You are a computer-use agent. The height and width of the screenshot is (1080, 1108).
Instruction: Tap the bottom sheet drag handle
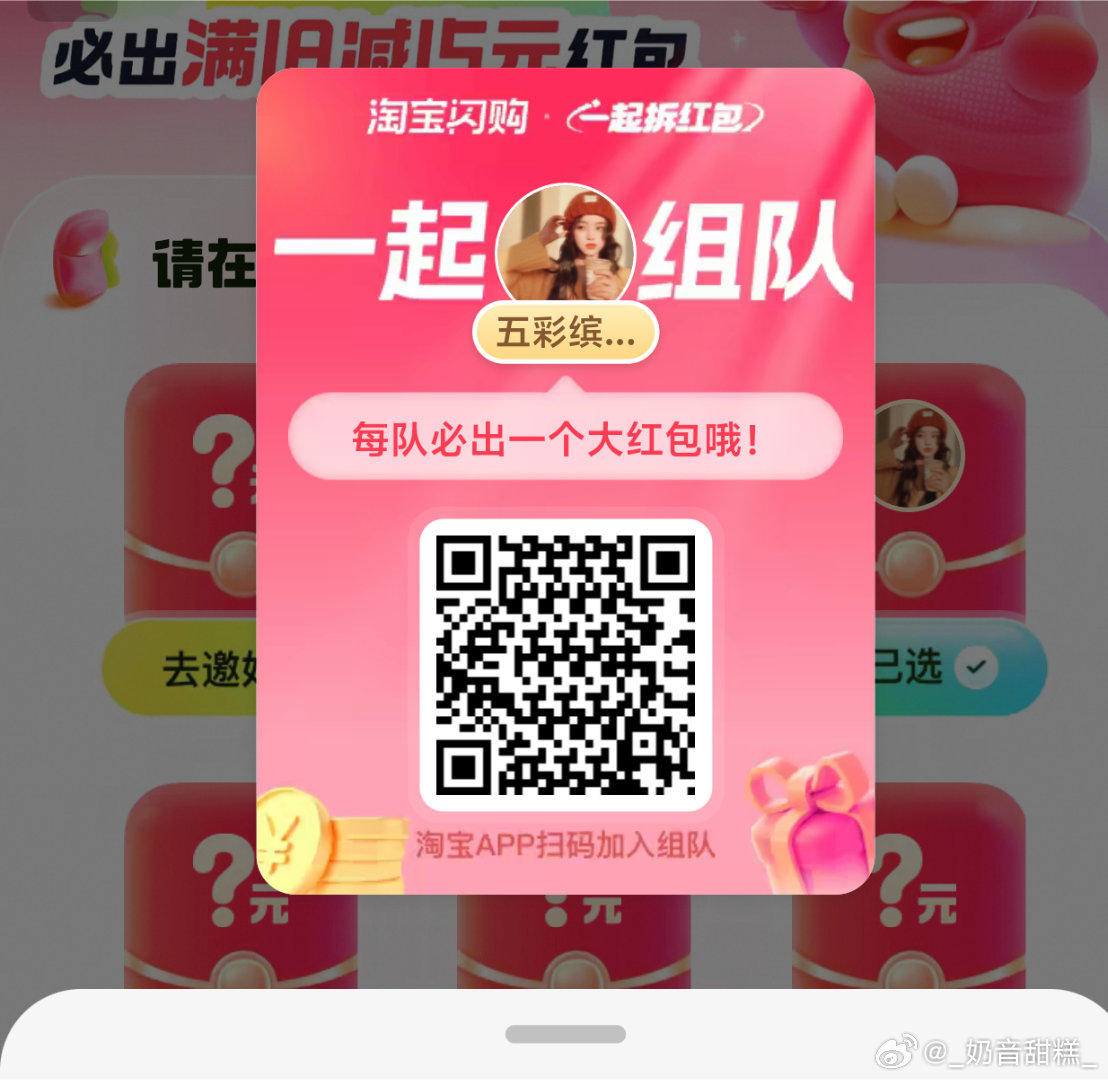tap(565, 1034)
